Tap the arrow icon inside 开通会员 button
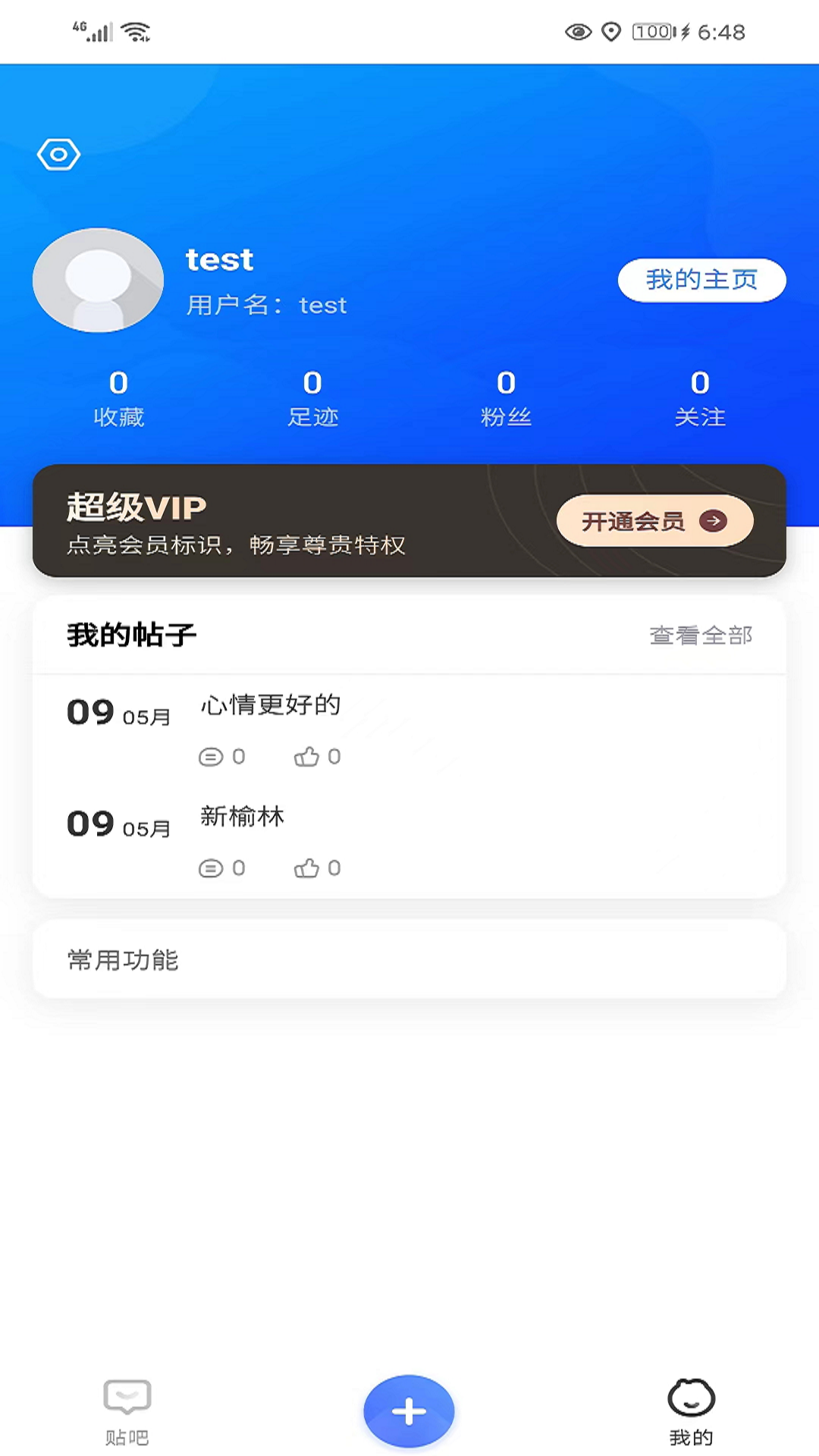Screen dimensions: 819x1456 (714, 521)
